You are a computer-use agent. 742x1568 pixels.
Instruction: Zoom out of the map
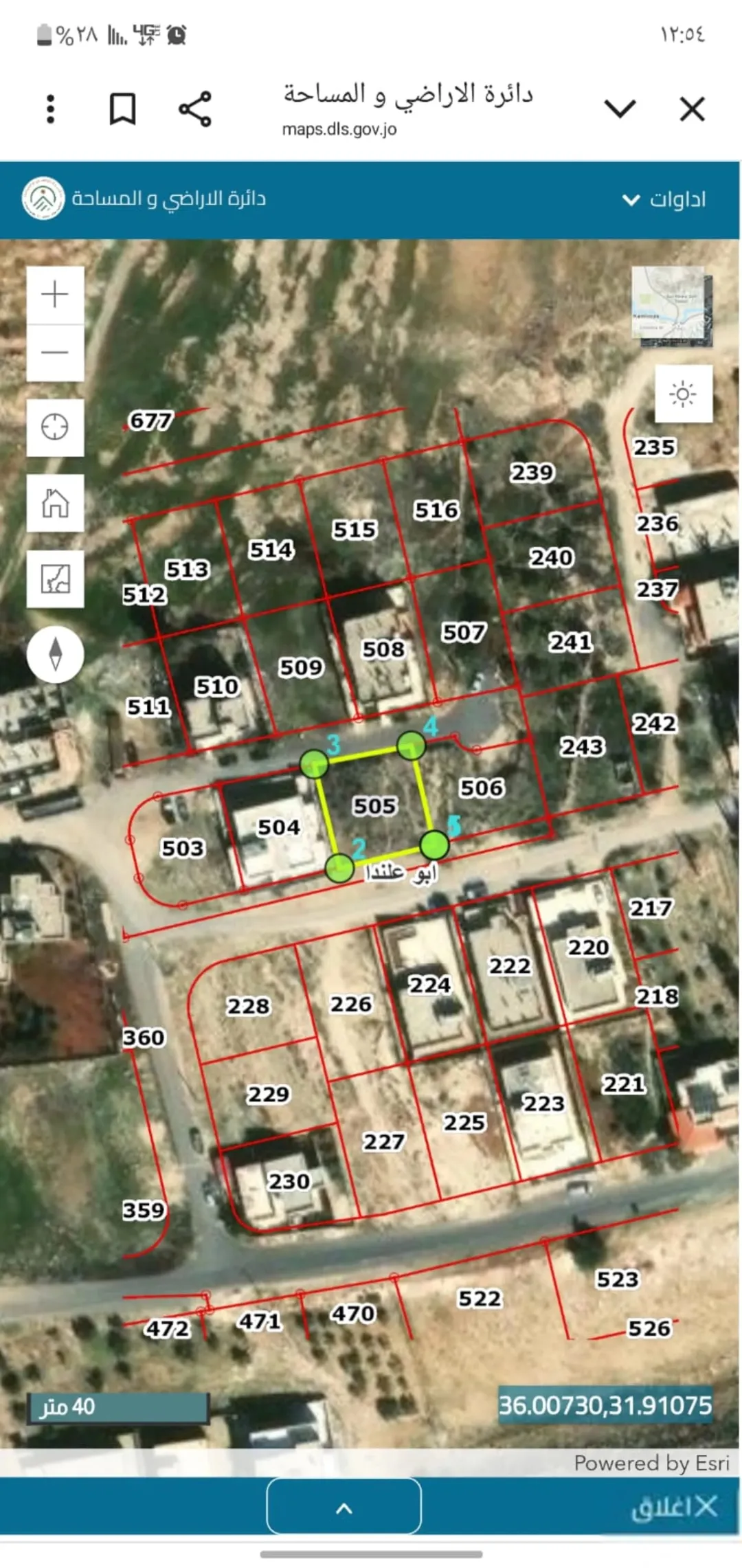pos(55,353)
